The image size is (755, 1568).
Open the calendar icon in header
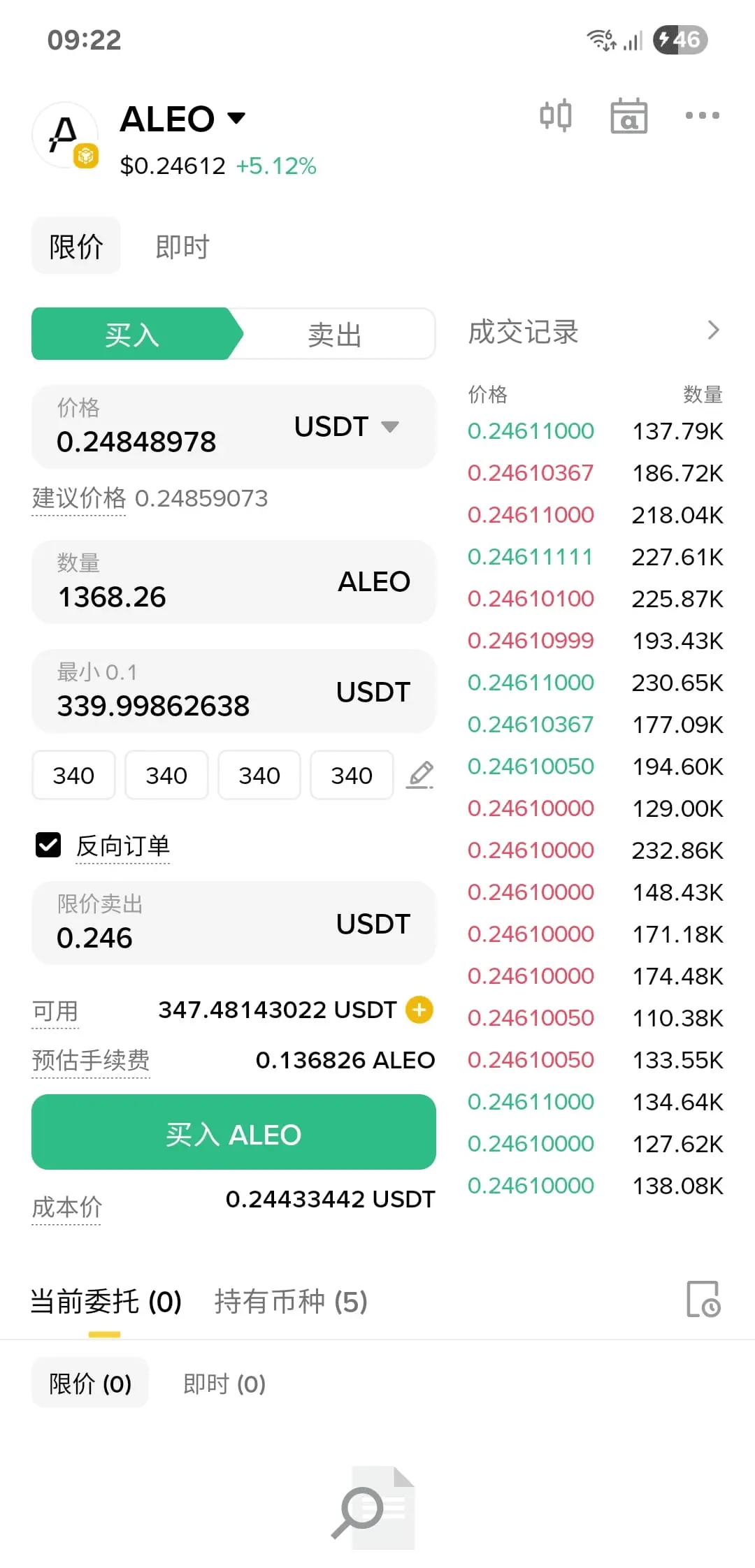pos(628,116)
